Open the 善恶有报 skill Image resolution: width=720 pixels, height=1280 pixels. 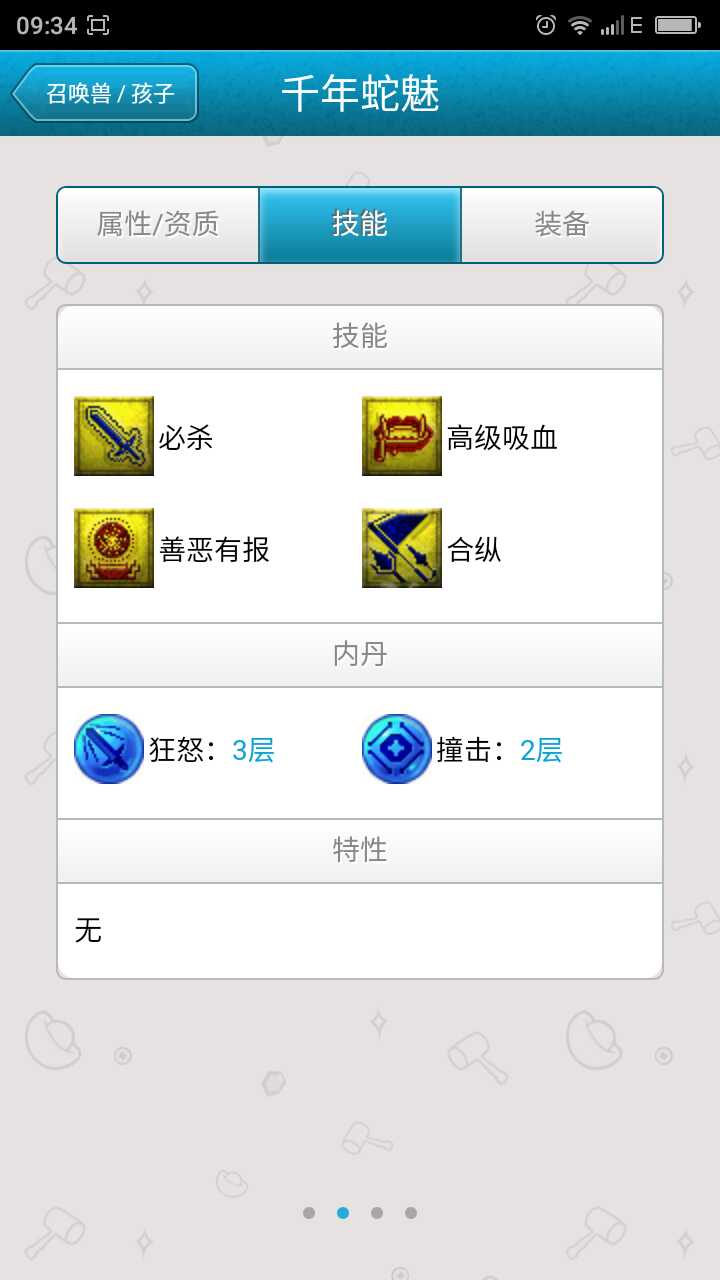(x=114, y=548)
